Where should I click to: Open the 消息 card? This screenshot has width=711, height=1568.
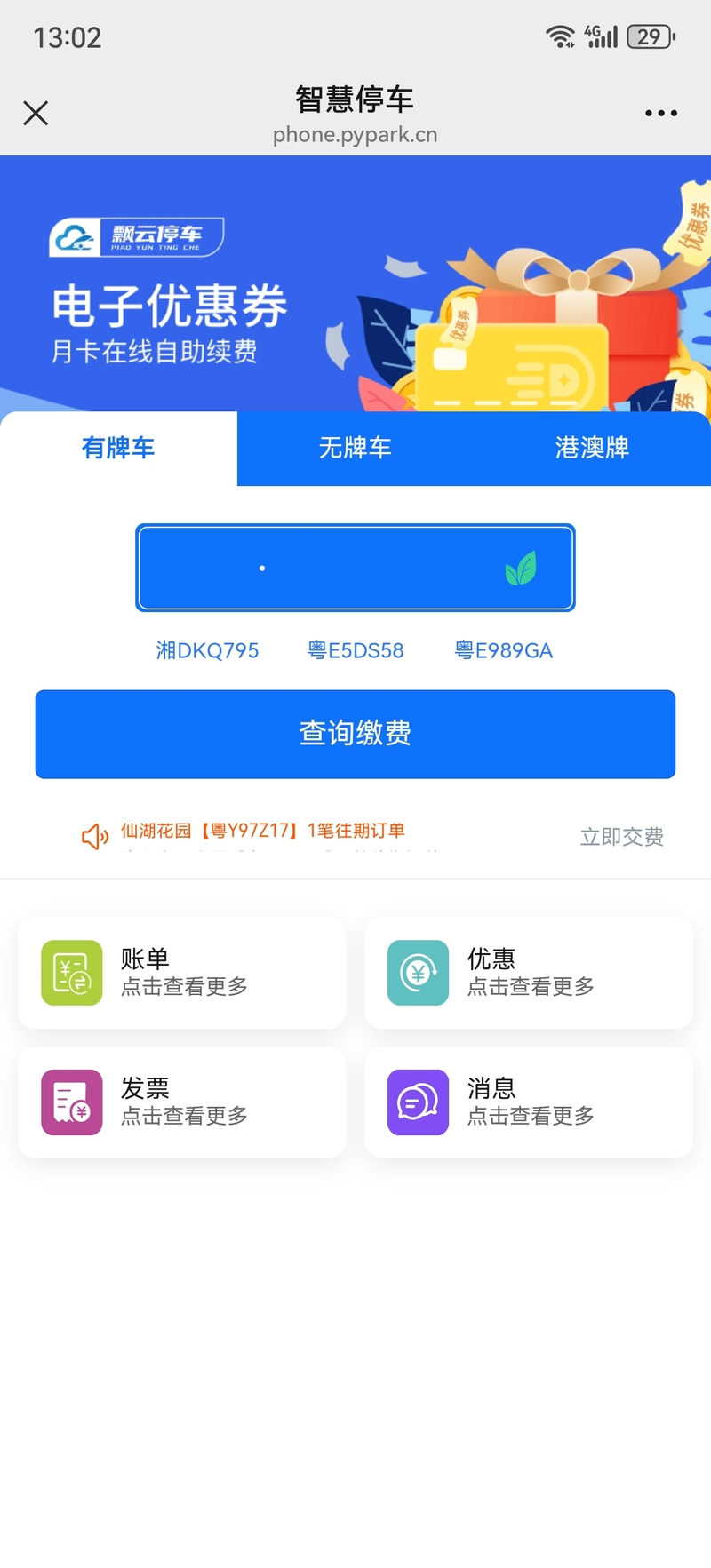click(528, 1102)
